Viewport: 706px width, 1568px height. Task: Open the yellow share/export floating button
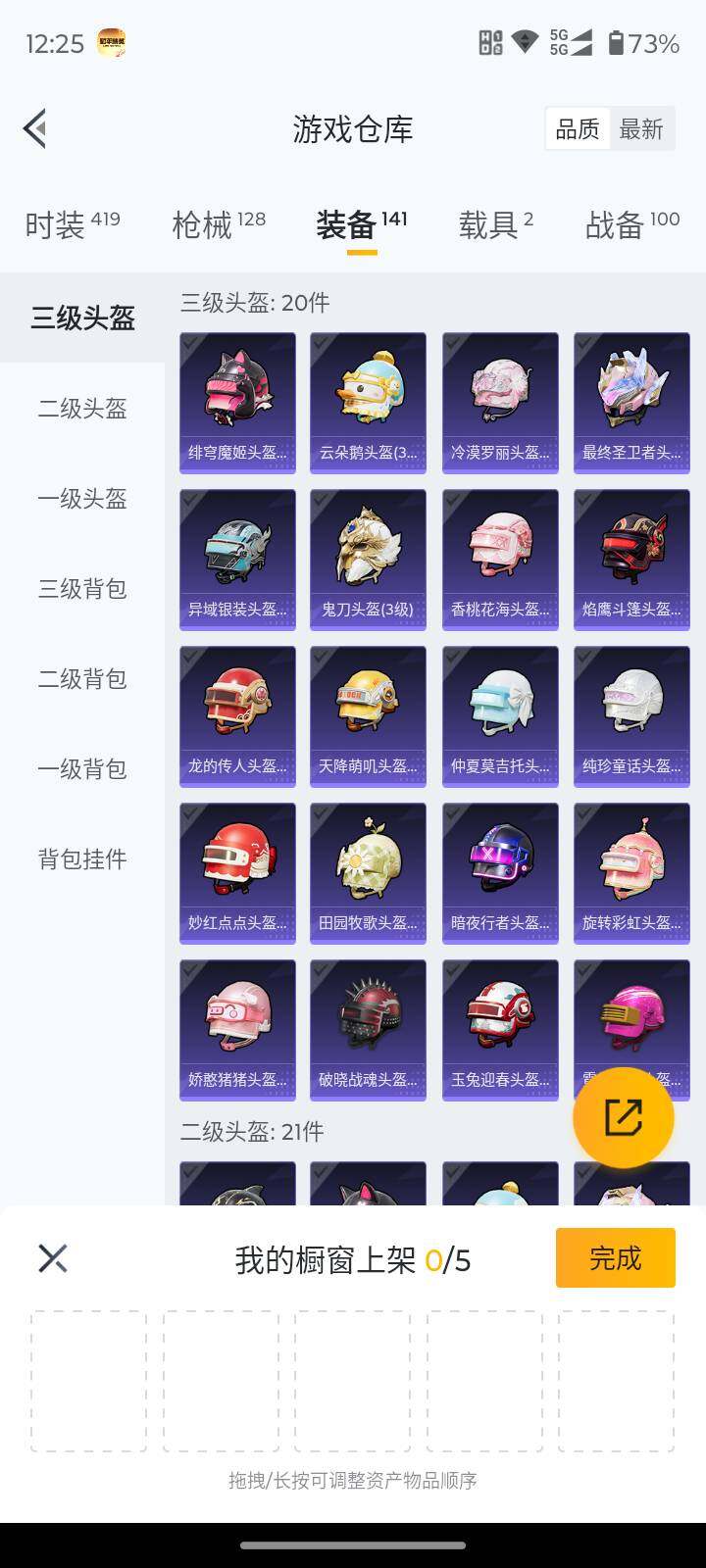tap(624, 1117)
